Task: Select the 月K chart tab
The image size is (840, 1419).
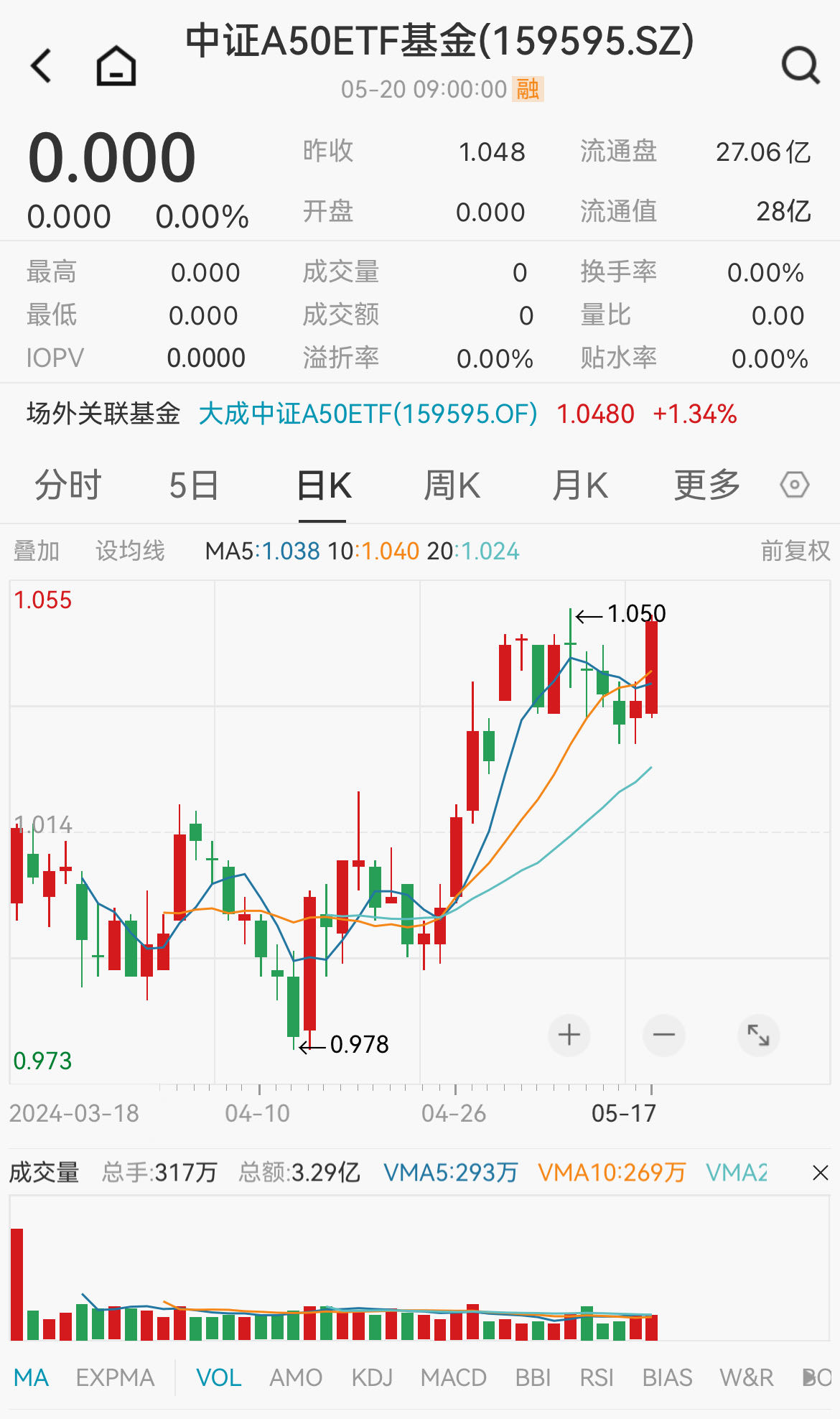Action: 579,485
